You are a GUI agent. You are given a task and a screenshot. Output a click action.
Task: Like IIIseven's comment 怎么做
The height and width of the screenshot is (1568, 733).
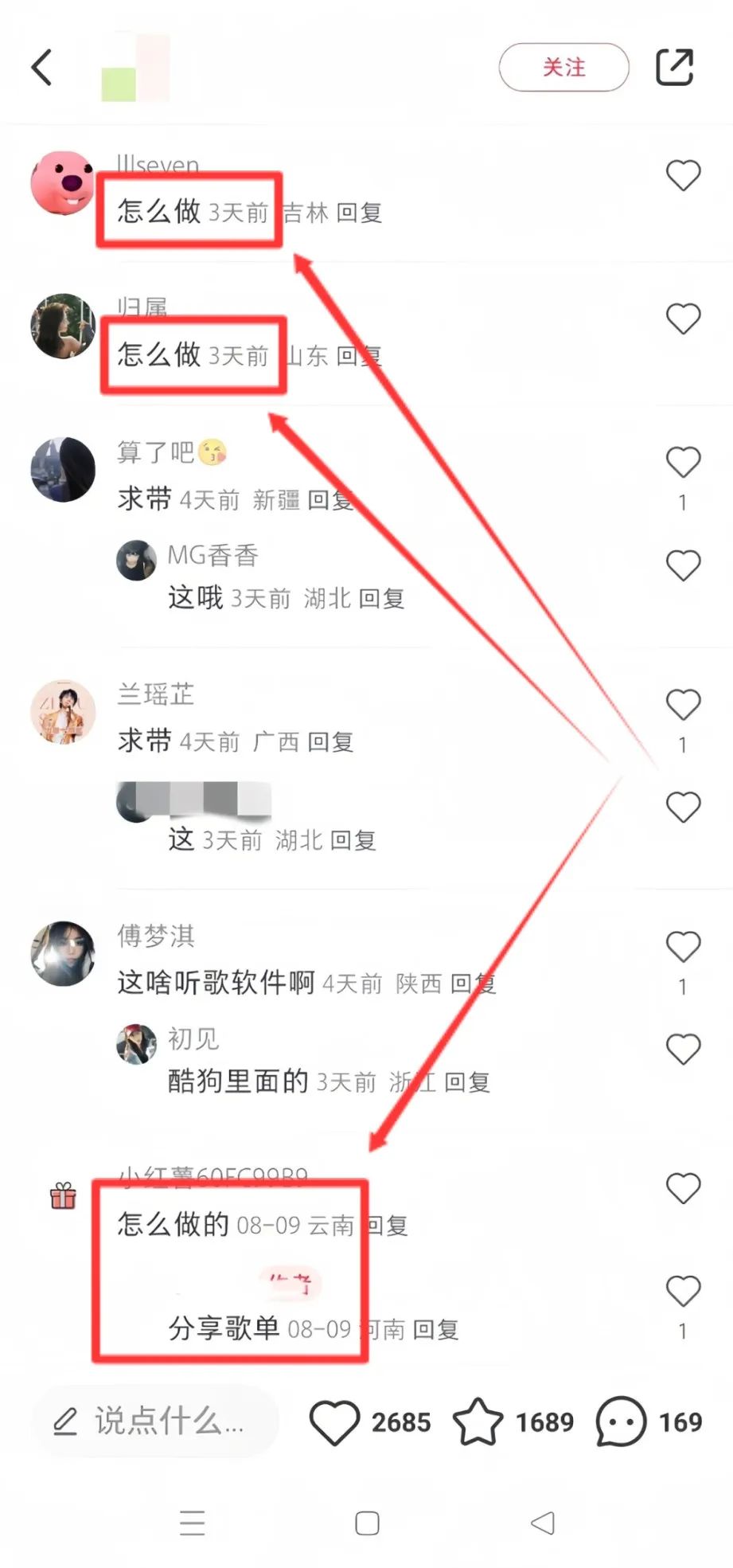(x=683, y=175)
